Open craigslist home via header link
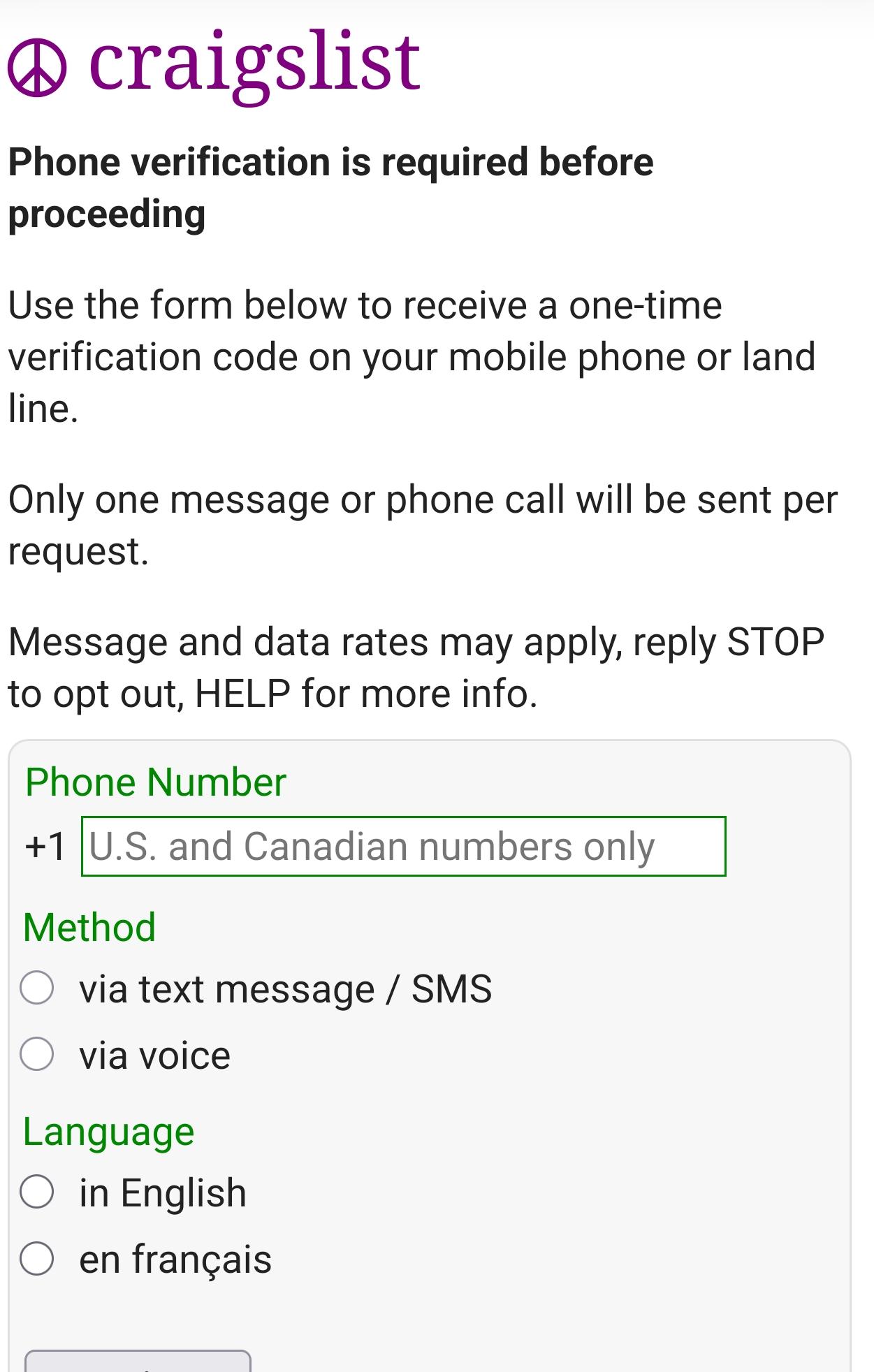This screenshot has height=1372, width=874. tap(254, 63)
